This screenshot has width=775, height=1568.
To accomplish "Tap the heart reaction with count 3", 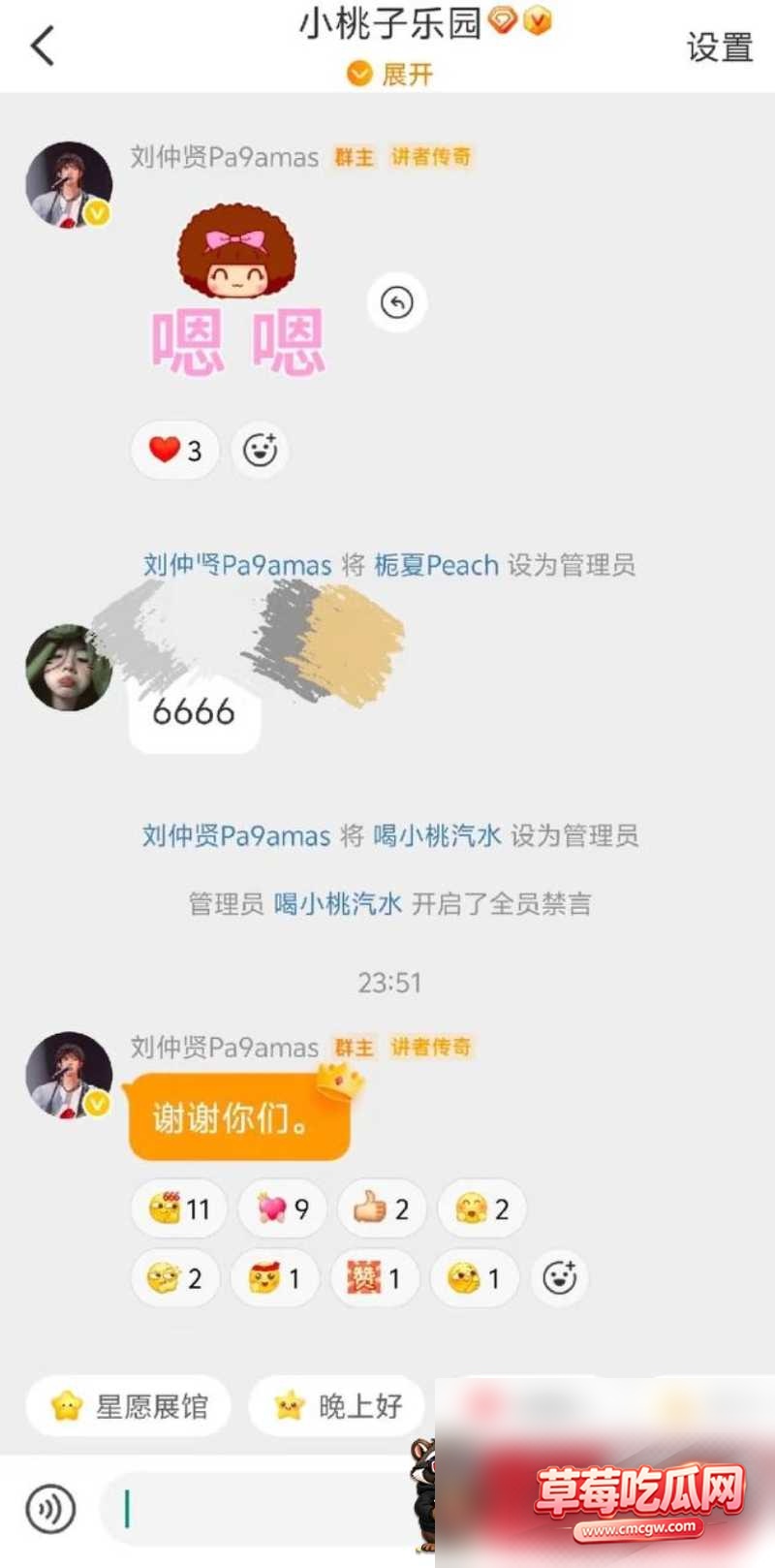I will tap(175, 450).
